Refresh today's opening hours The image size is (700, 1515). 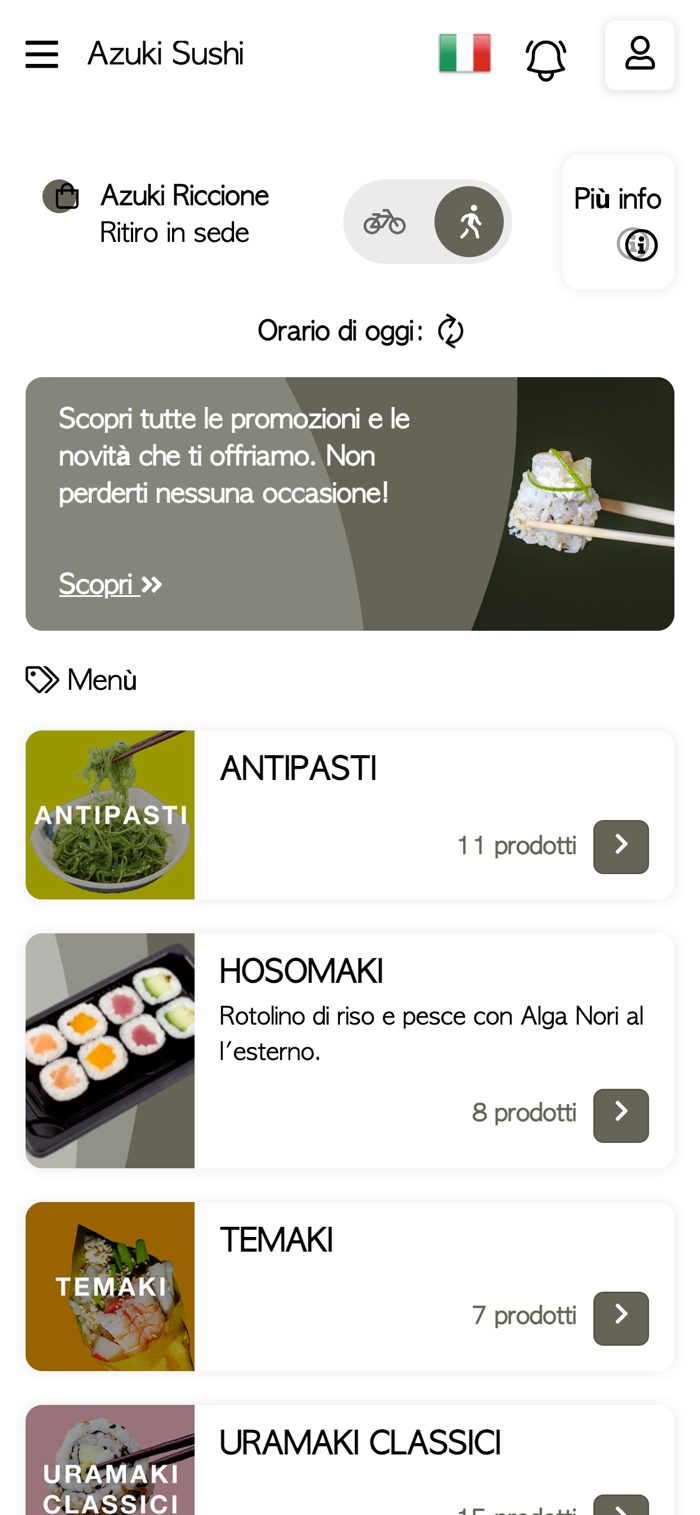point(451,331)
